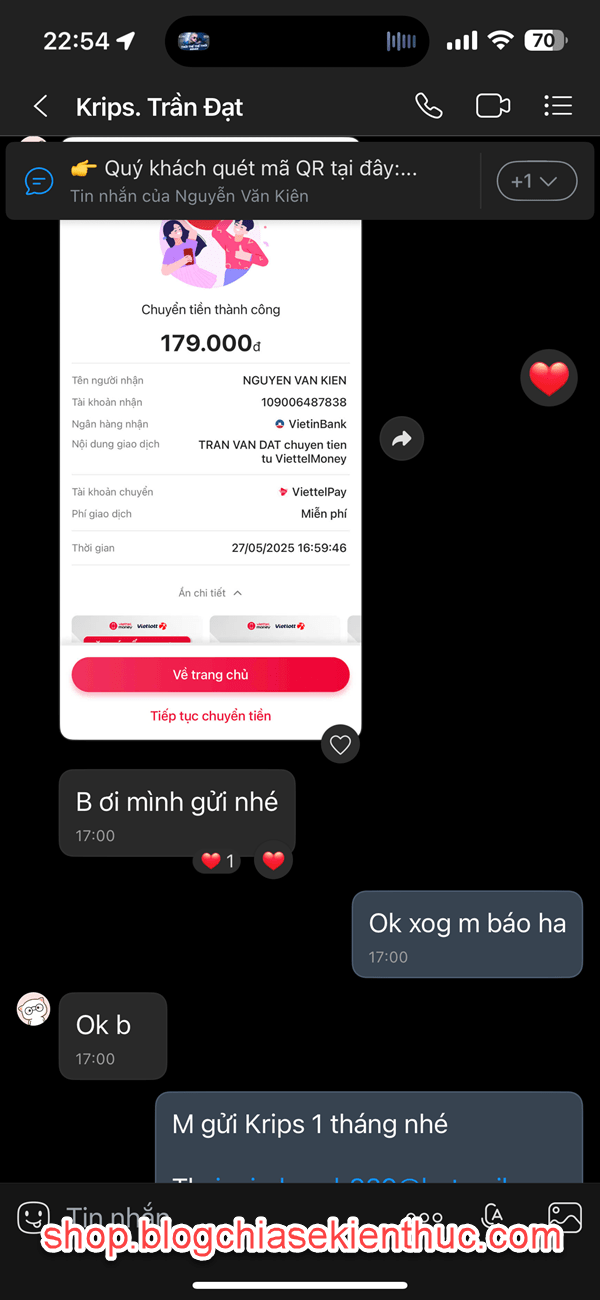Expand the pinned messages +1 dropdown
The image size is (600, 1300).
(537, 181)
